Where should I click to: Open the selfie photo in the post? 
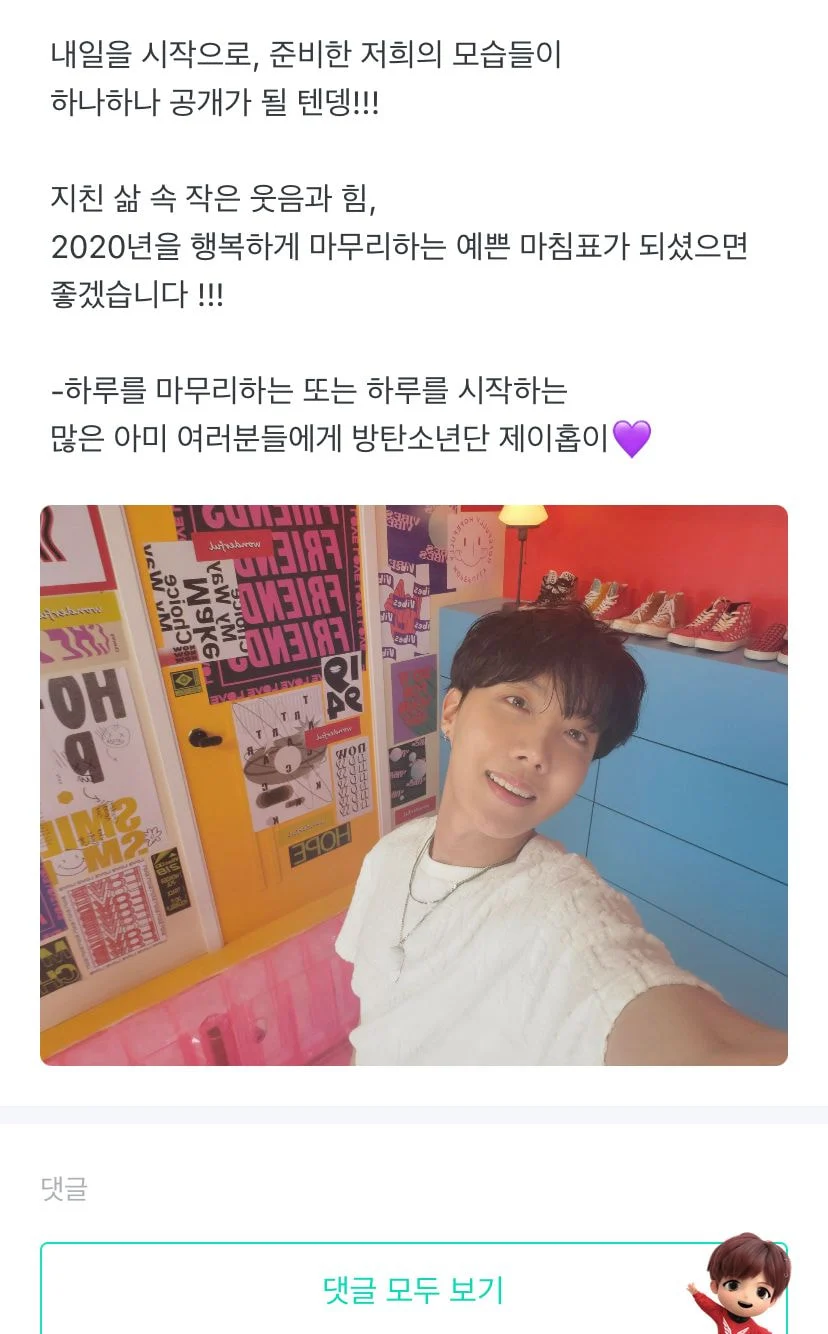pos(413,785)
